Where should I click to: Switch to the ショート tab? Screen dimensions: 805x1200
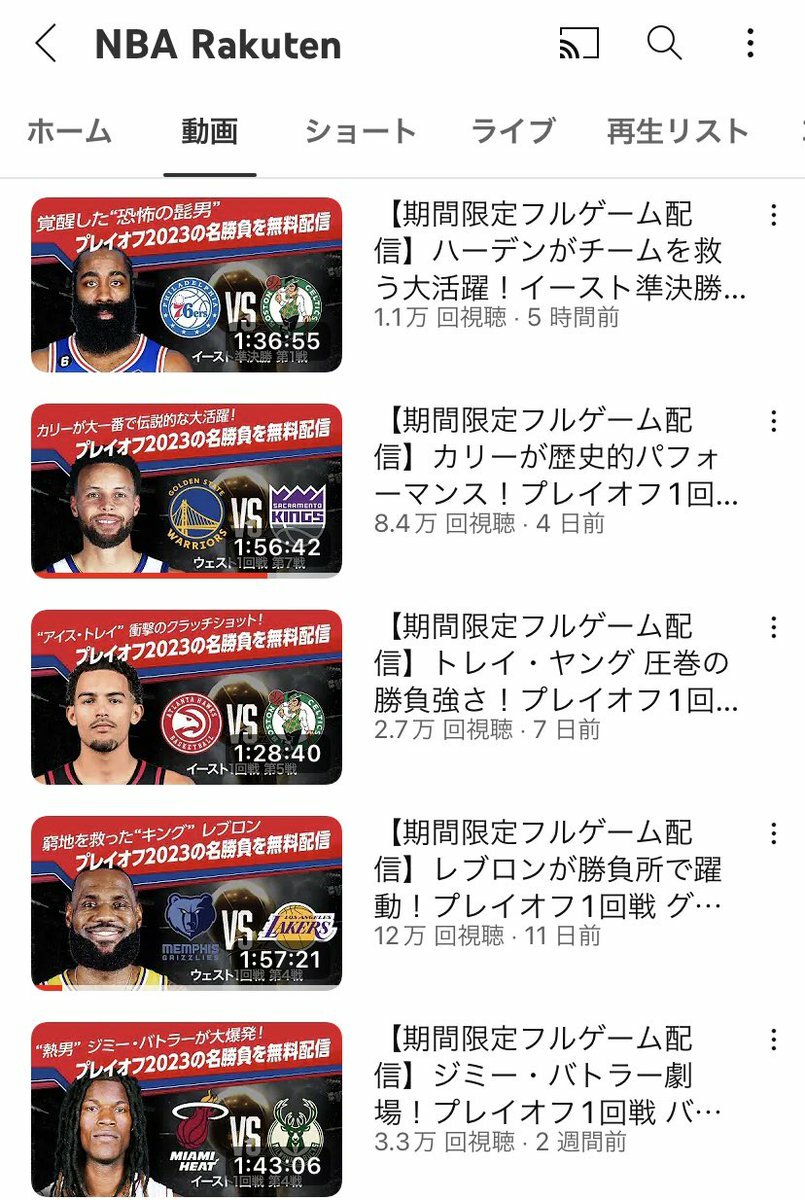tap(360, 131)
